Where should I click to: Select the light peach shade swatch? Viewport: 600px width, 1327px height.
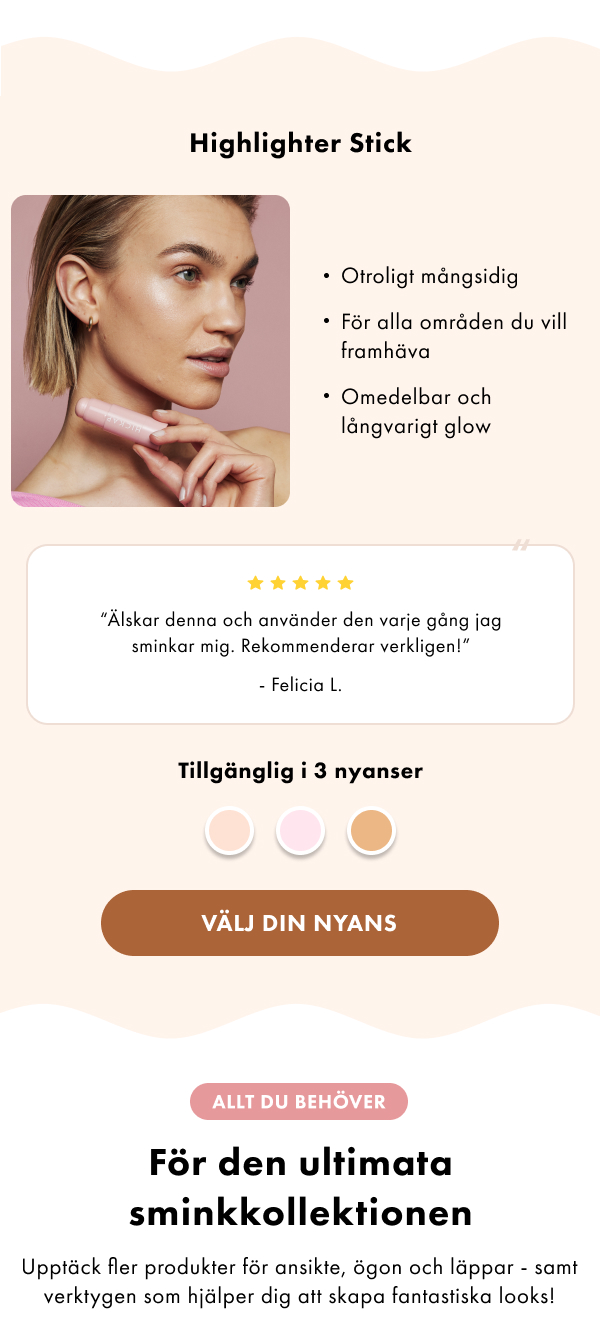pos(229,831)
